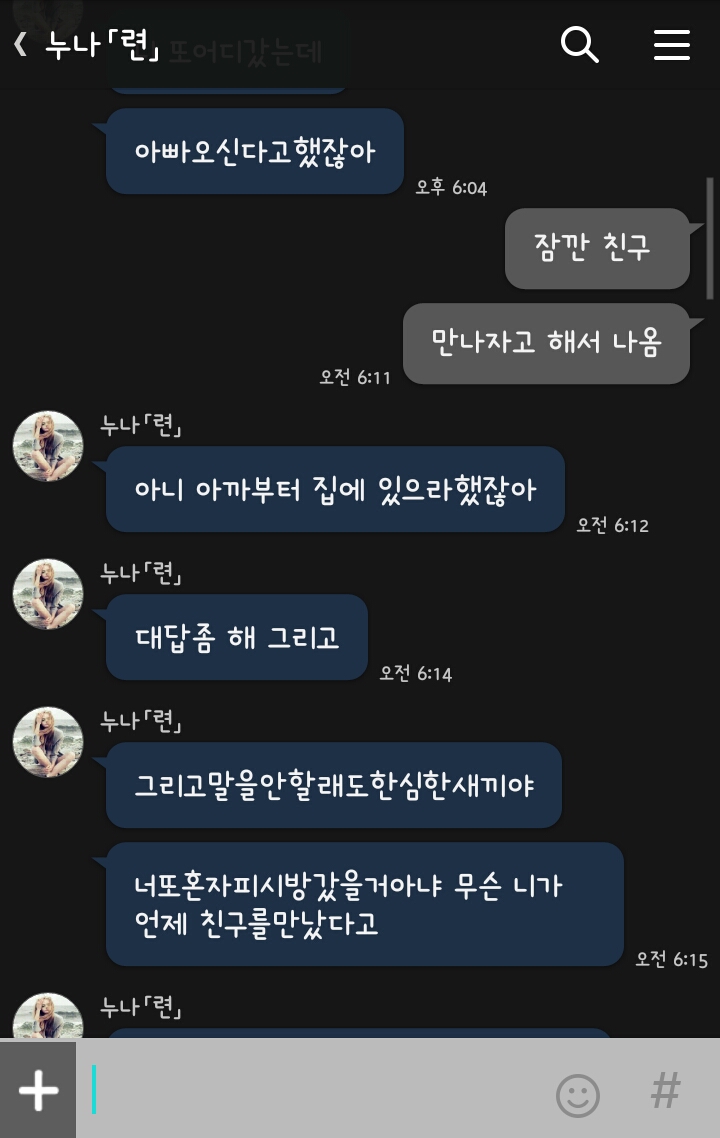Image resolution: width=720 pixels, height=1138 pixels.
Task: Open profile photo beside 그리고말을안할래도 message
Action: (47, 742)
